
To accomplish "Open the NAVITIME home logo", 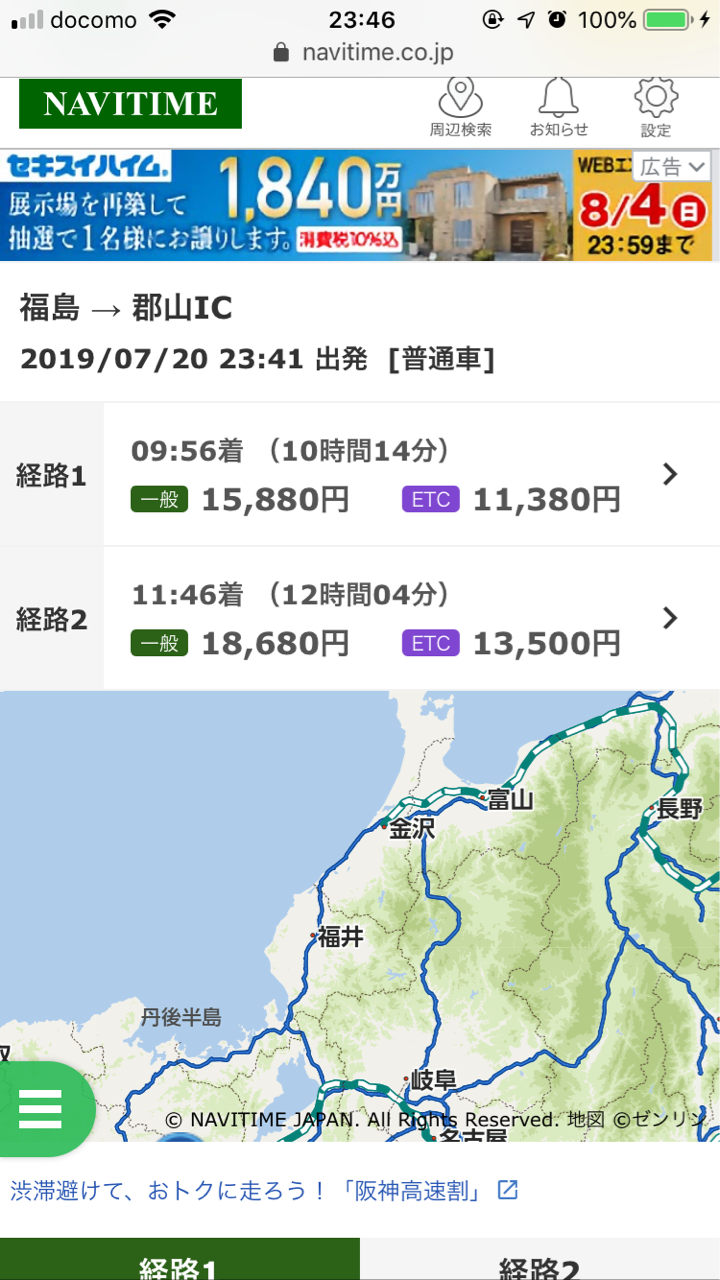I will 130,104.
